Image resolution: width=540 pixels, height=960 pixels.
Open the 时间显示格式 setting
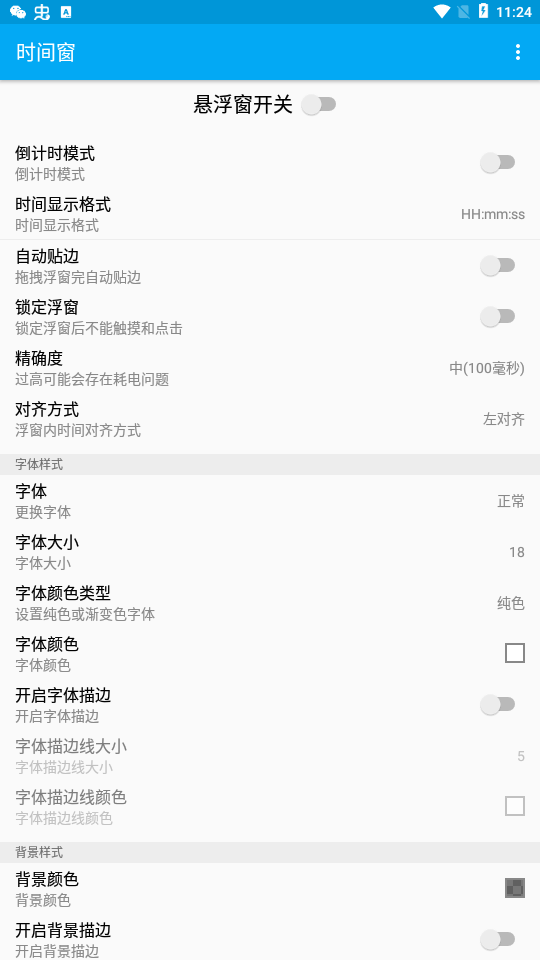click(270, 214)
